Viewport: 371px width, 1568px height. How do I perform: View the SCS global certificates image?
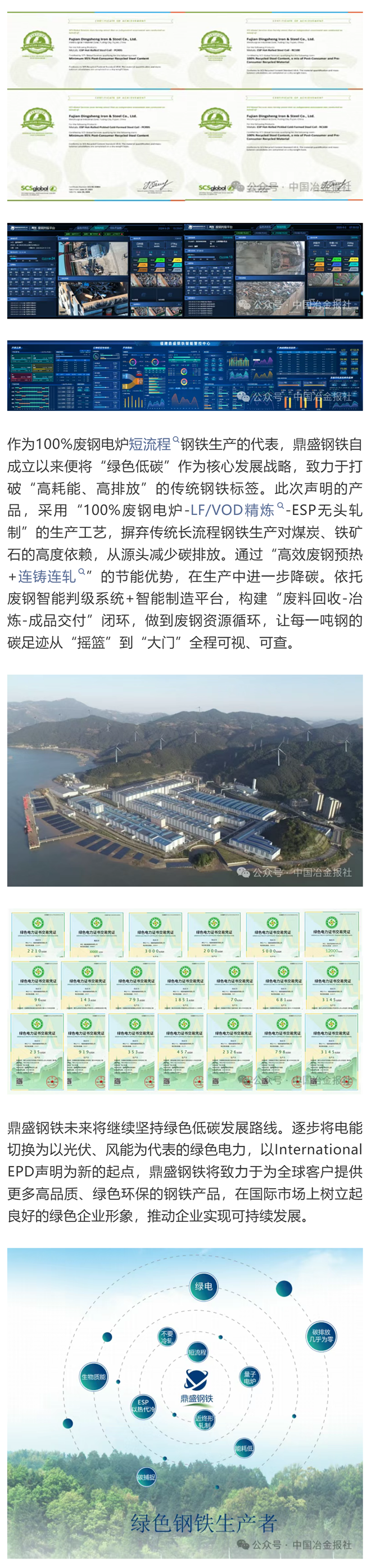click(185, 106)
